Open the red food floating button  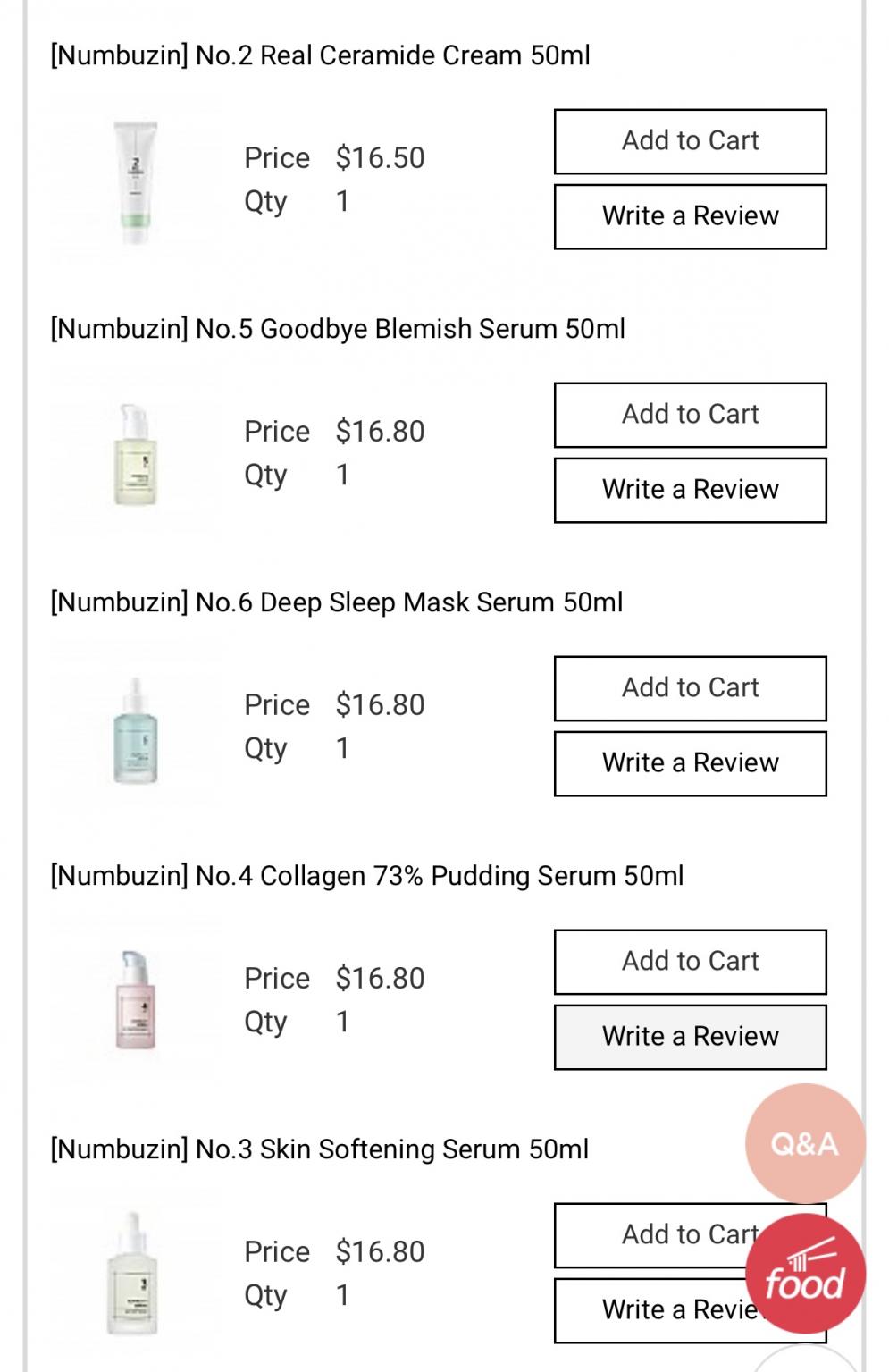(804, 1275)
